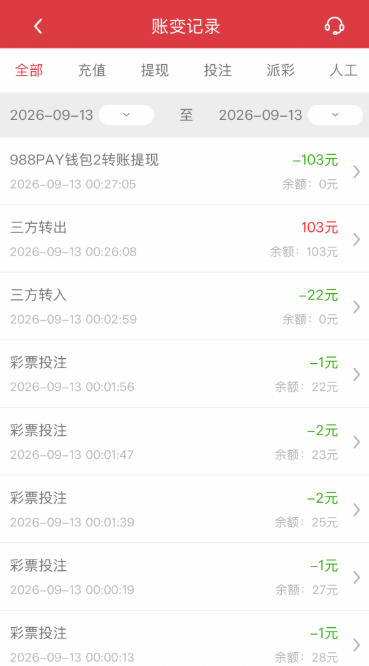Open the 彩票投注 record at 00:01:39

point(184,509)
